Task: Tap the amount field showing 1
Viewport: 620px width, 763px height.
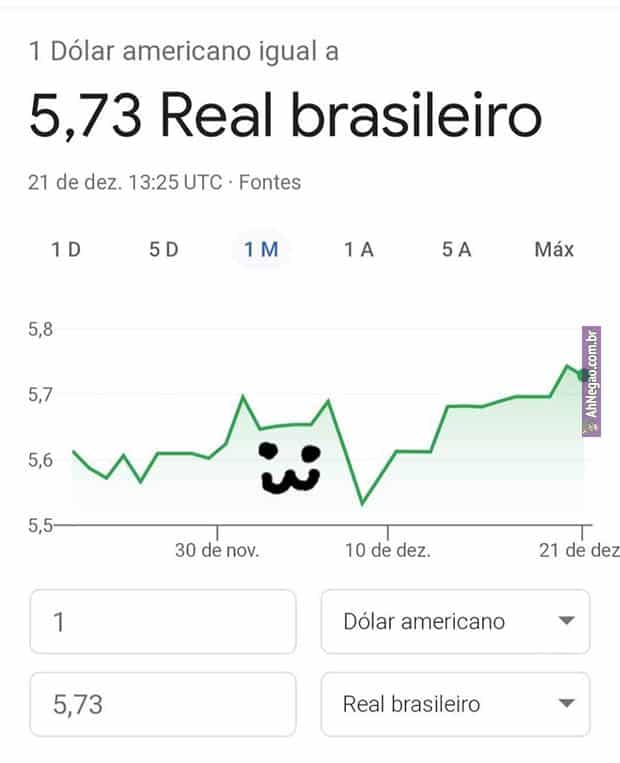Action: point(163,622)
